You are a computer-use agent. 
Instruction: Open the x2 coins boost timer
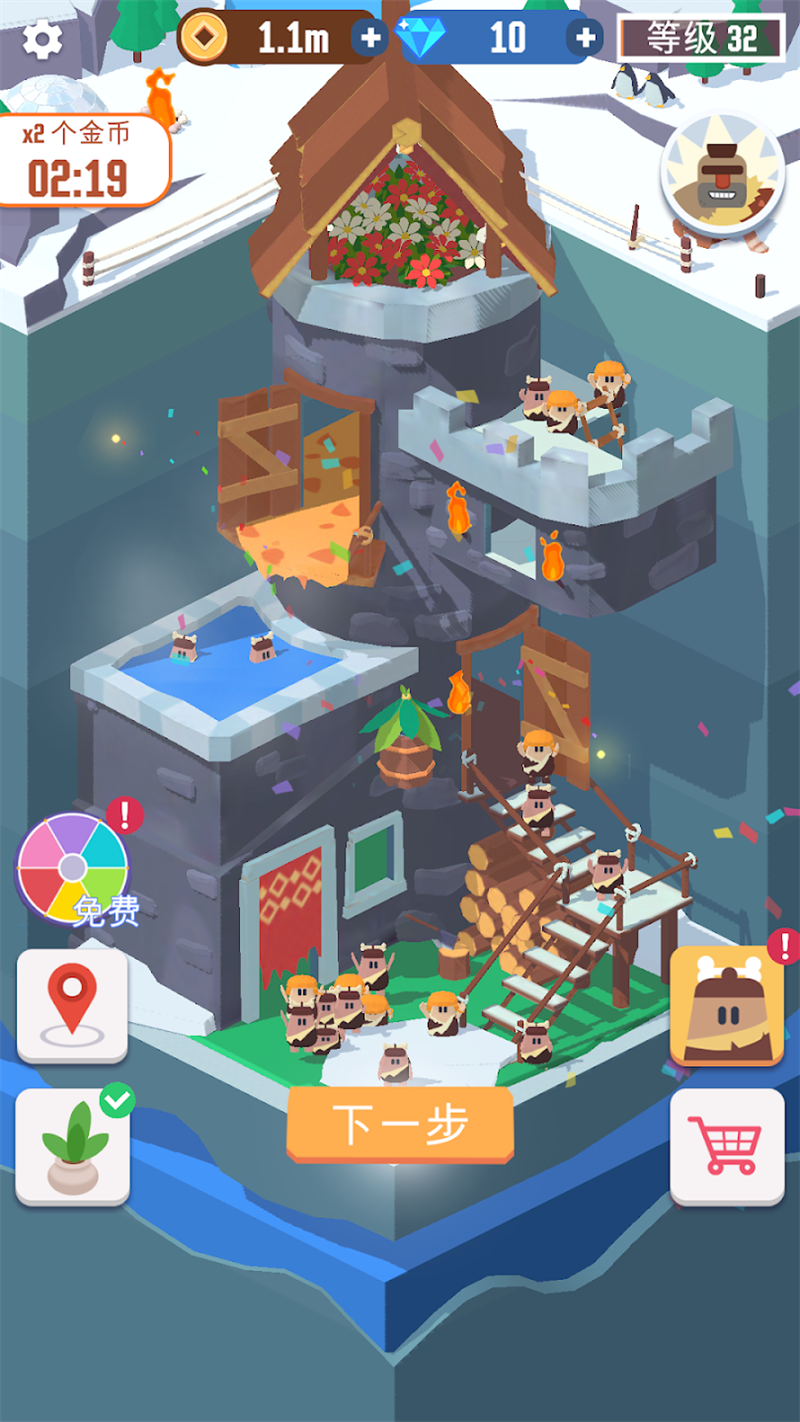click(x=82, y=160)
